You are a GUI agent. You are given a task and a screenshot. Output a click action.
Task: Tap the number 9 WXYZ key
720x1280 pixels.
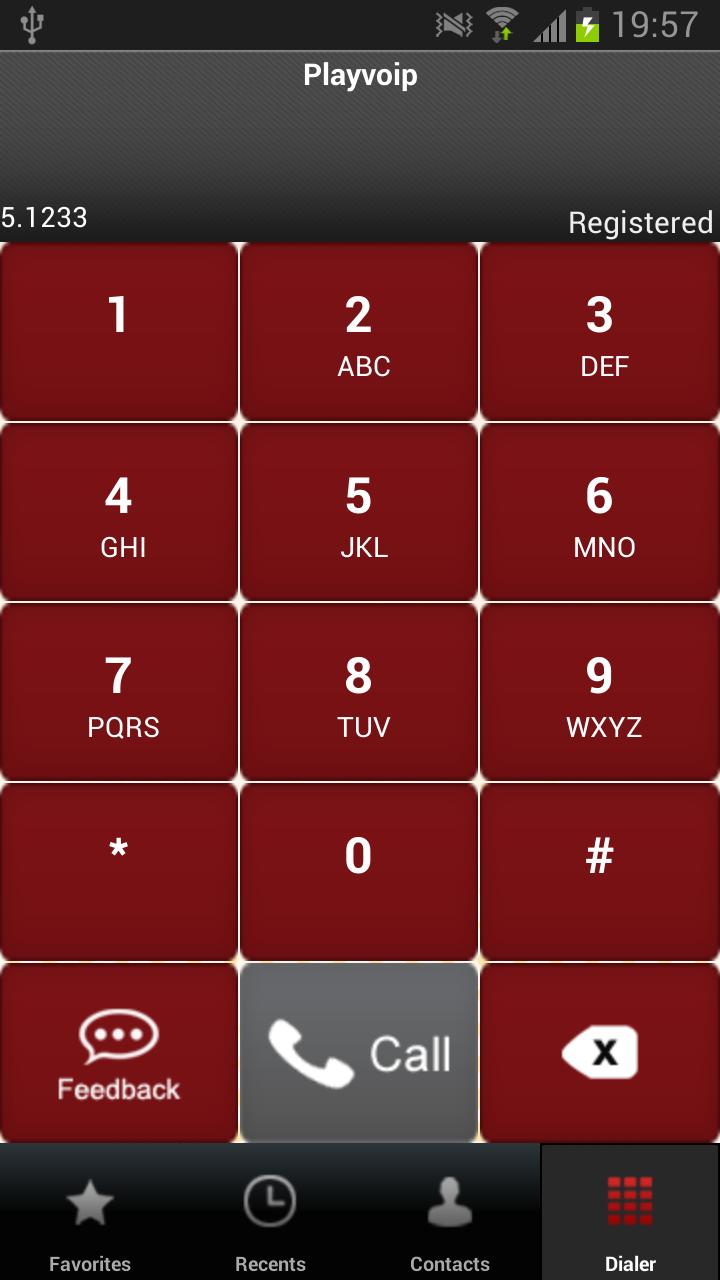coord(598,690)
